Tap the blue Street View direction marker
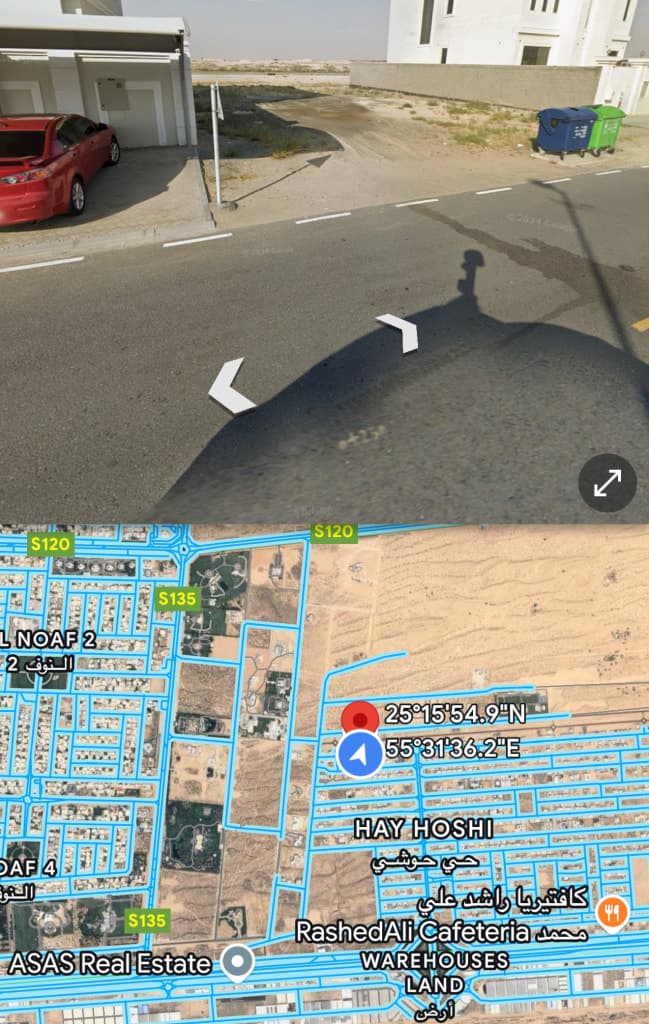The width and height of the screenshot is (649, 1024). [360, 755]
